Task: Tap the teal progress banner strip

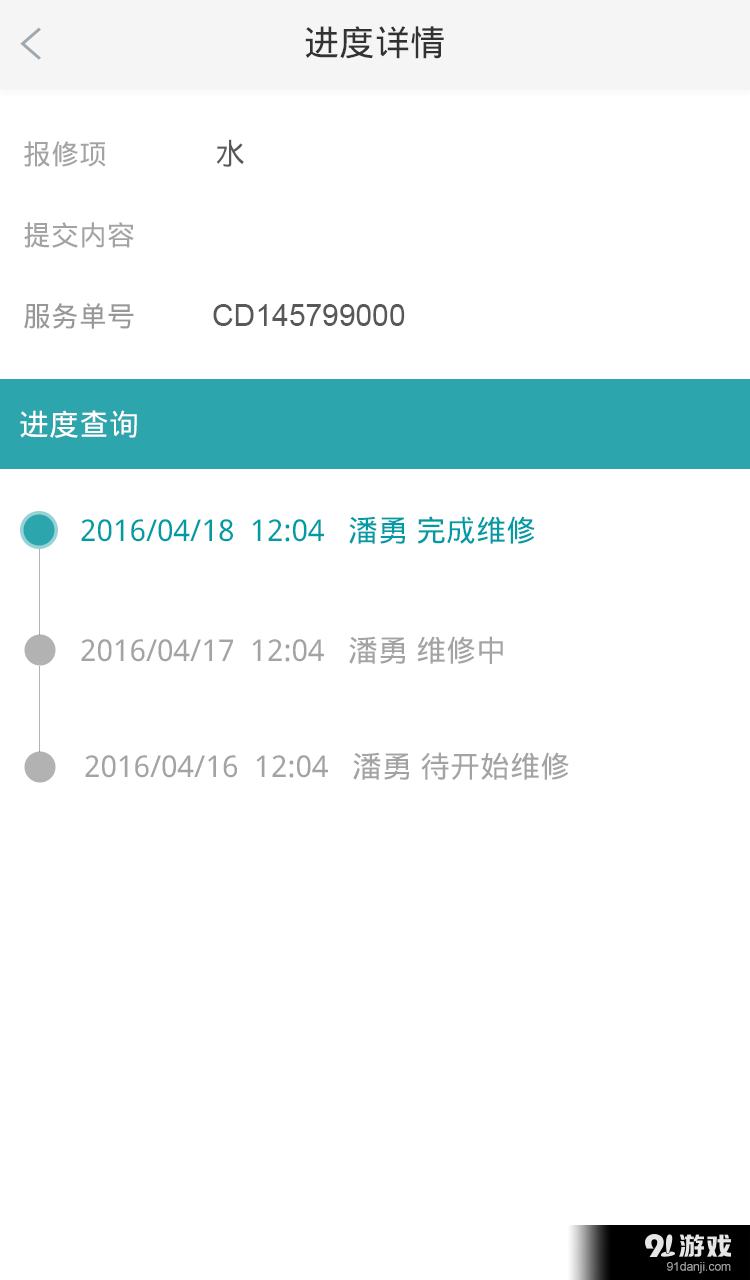Action: coord(375,423)
